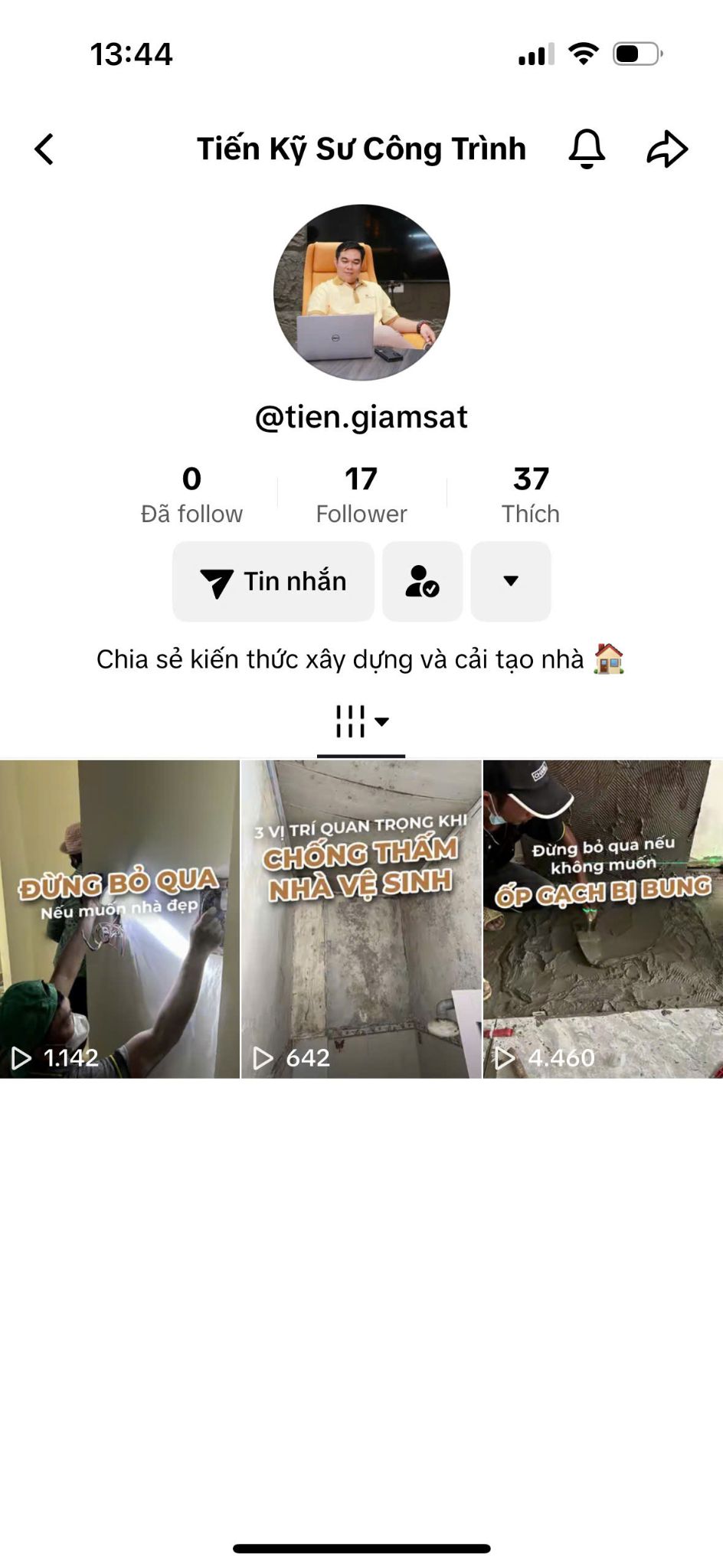Play the ỐP GẠCH BỊ BUNG video
Viewport: 723px width, 1568px height.
click(x=604, y=919)
